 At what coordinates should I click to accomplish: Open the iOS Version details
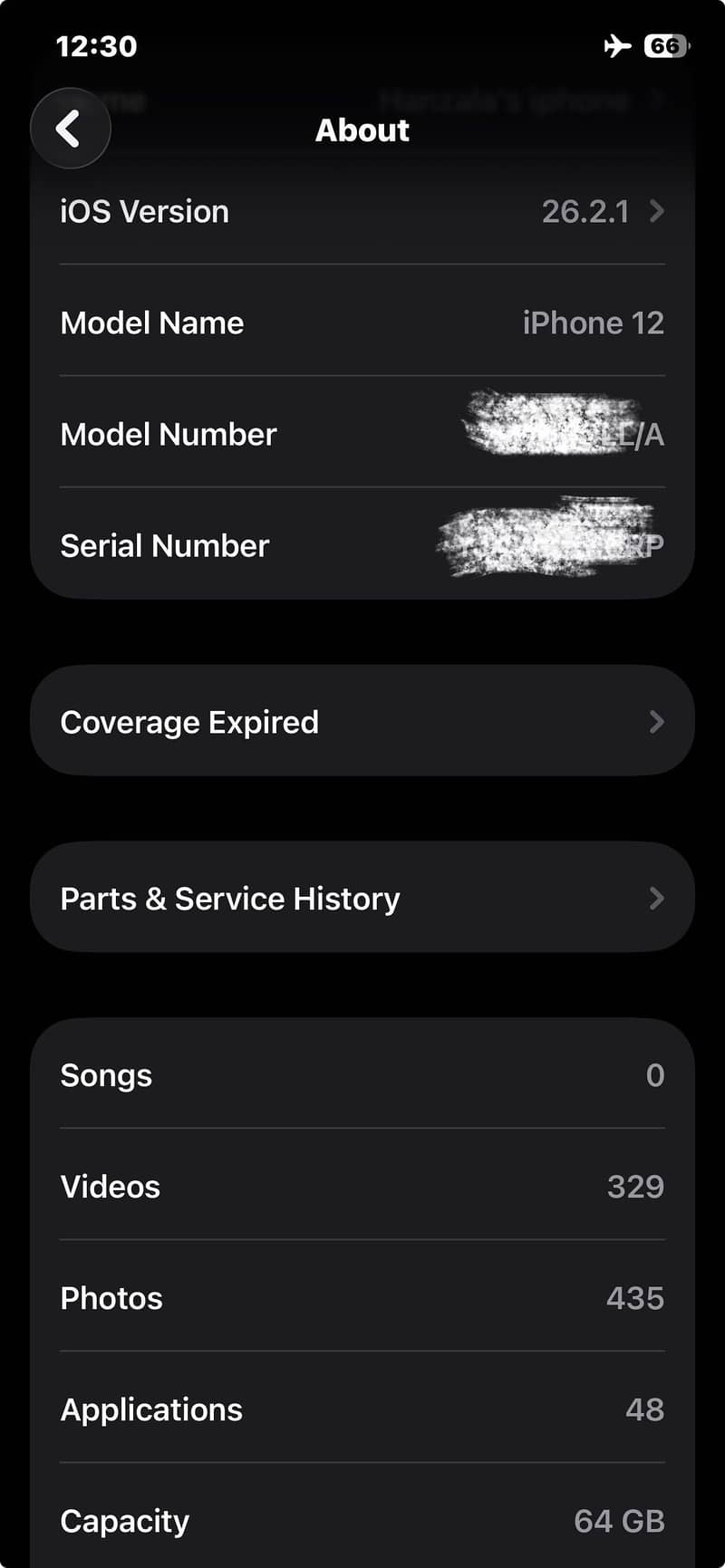coord(362,212)
